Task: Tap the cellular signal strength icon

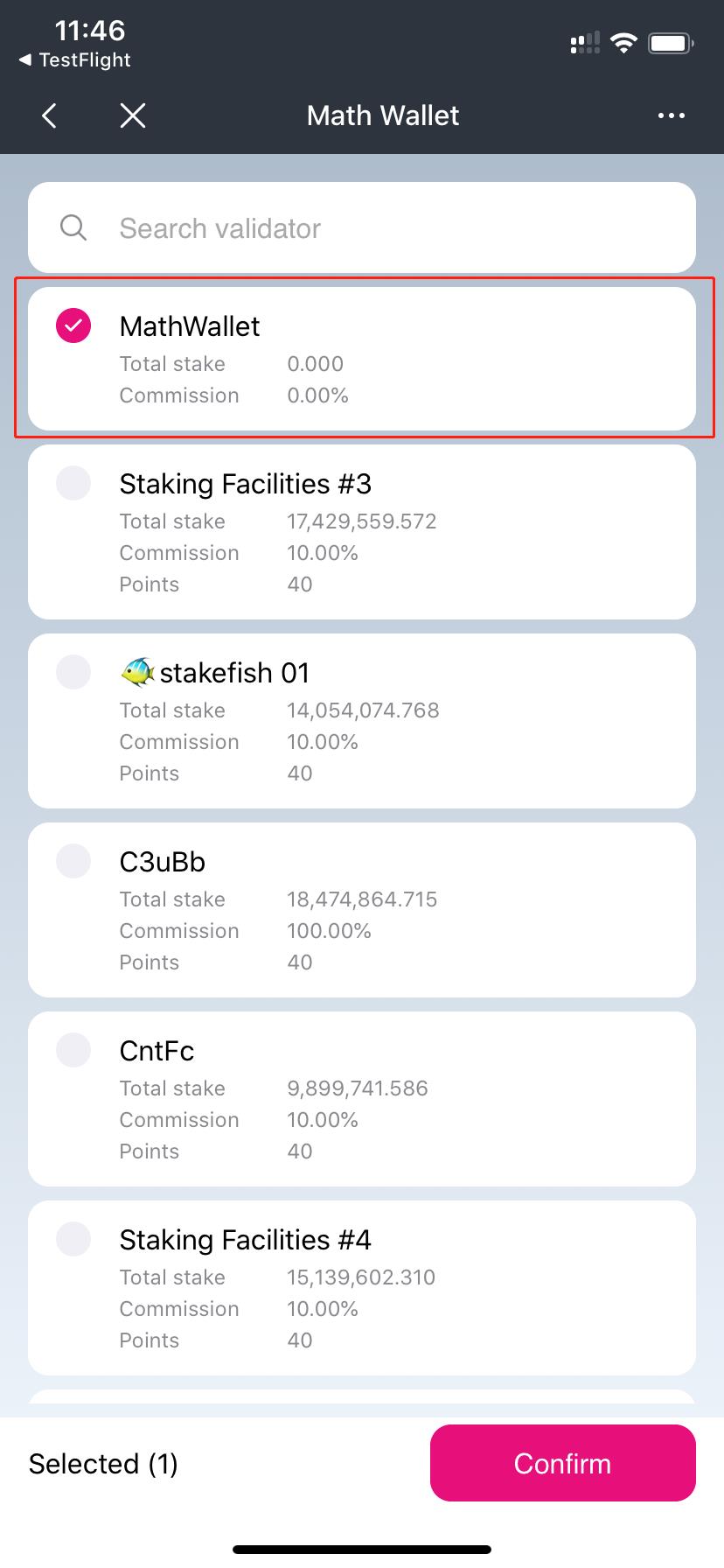Action: [584, 42]
